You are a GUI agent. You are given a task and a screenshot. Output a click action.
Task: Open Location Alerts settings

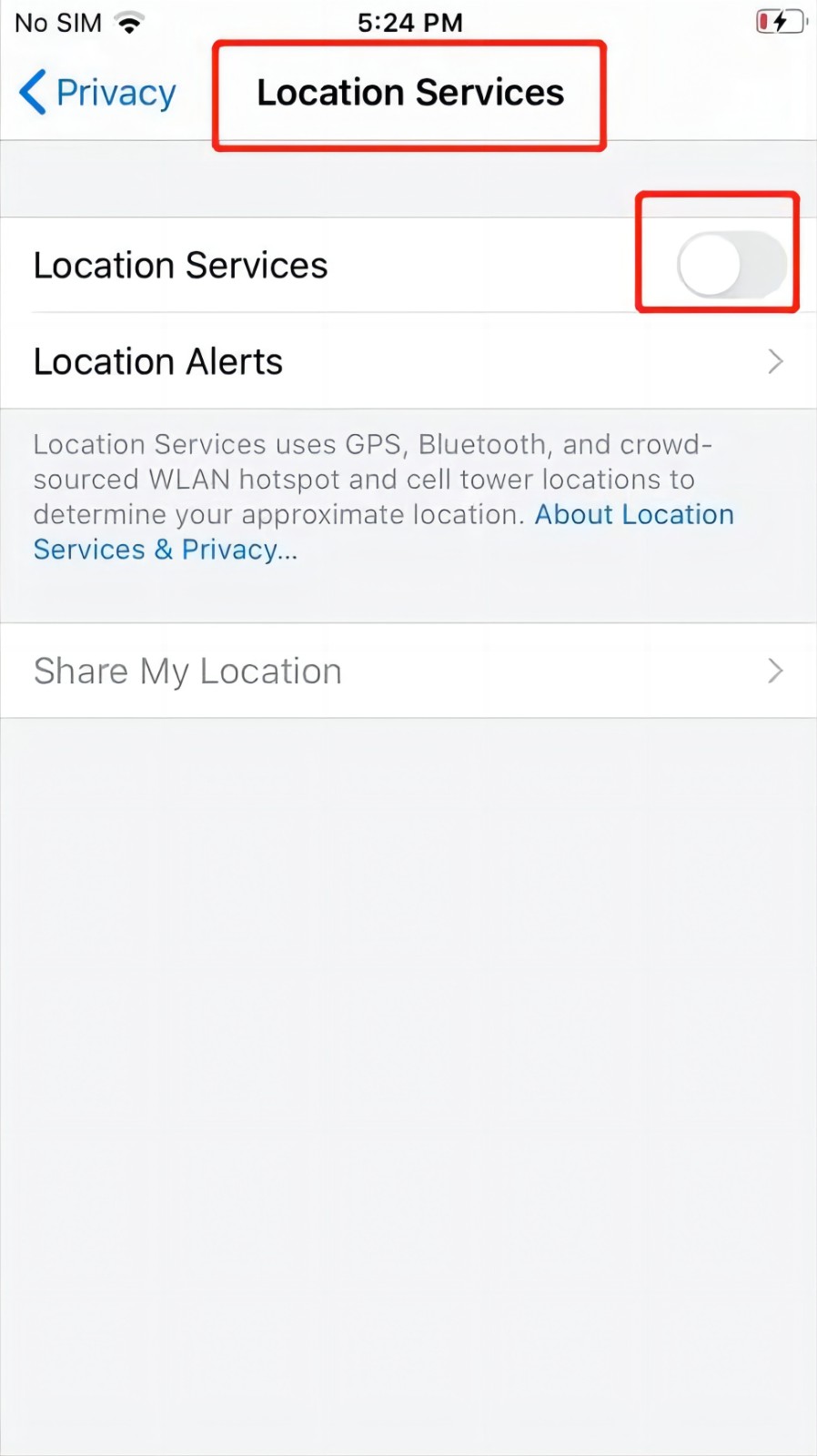pyautogui.click(x=408, y=361)
